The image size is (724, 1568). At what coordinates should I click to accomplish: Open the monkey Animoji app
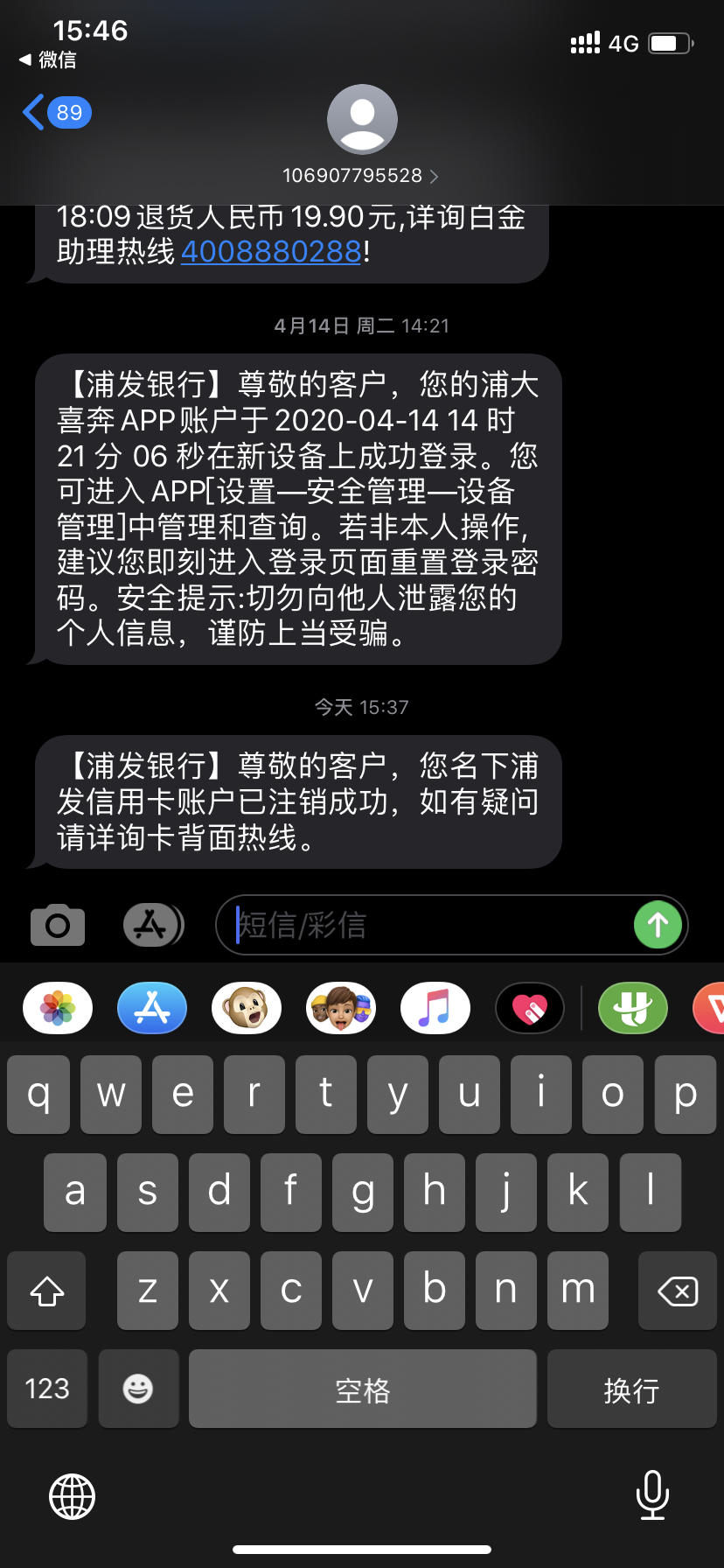click(247, 1008)
